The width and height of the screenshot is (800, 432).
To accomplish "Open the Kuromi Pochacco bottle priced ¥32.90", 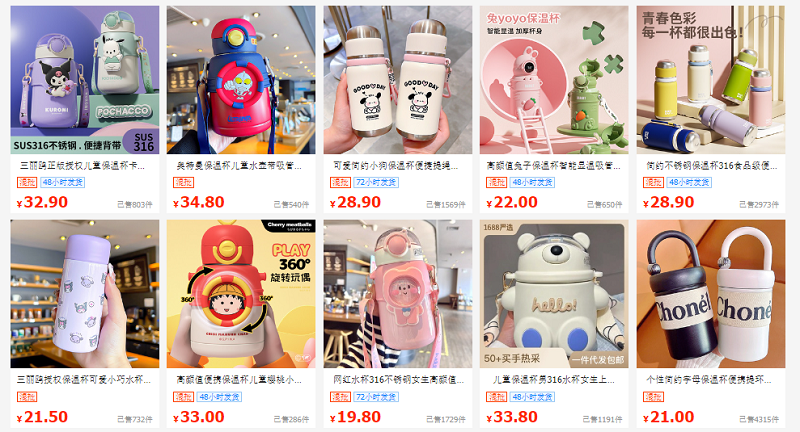I will pyautogui.click(x=85, y=80).
